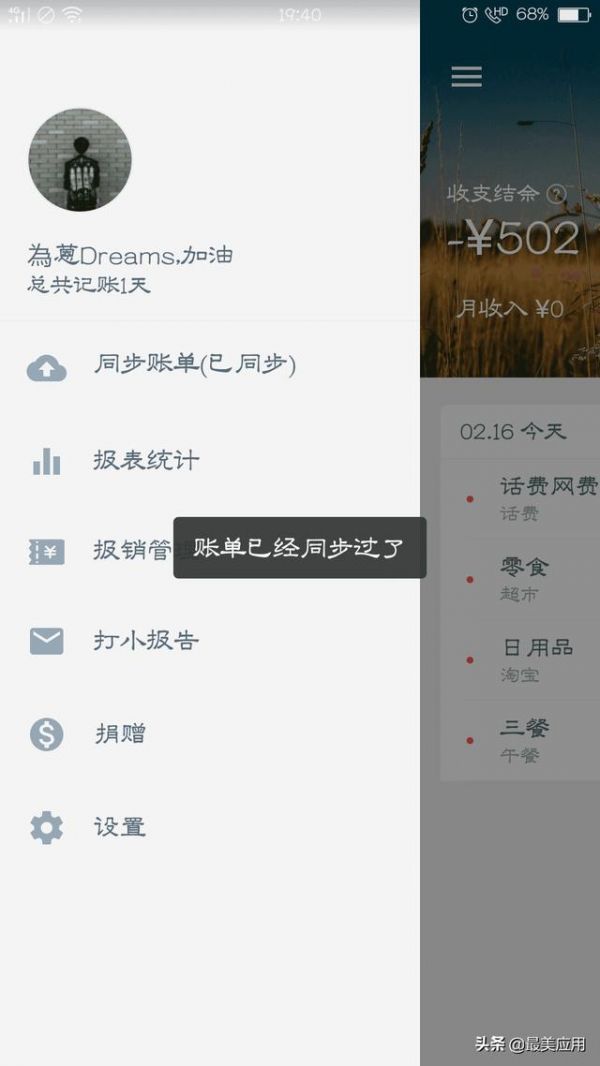Open 打小报告 feedback
600x1066 pixels.
tap(146, 641)
